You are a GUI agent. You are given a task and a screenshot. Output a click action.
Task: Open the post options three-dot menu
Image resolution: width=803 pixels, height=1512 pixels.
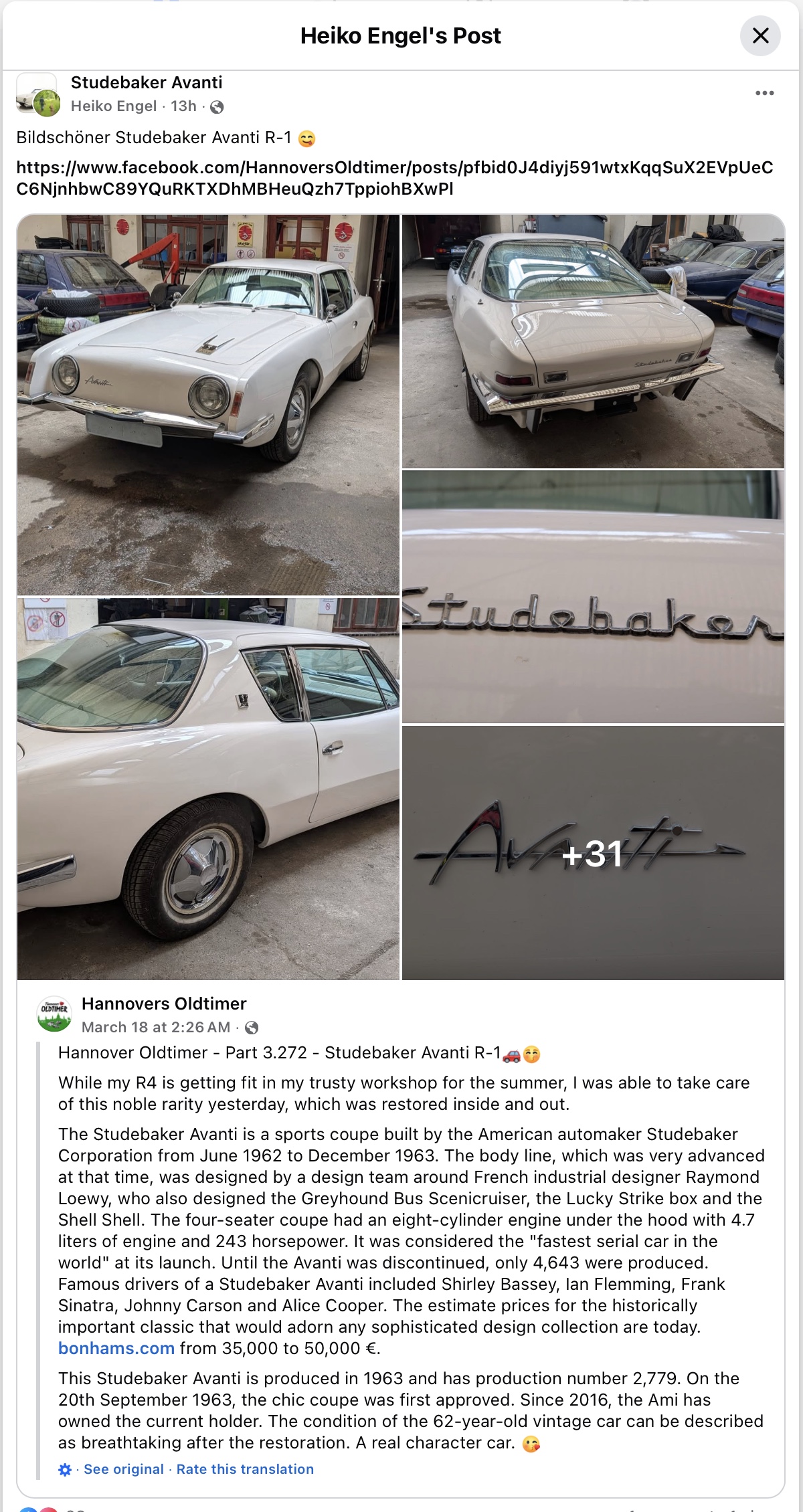coord(764,93)
